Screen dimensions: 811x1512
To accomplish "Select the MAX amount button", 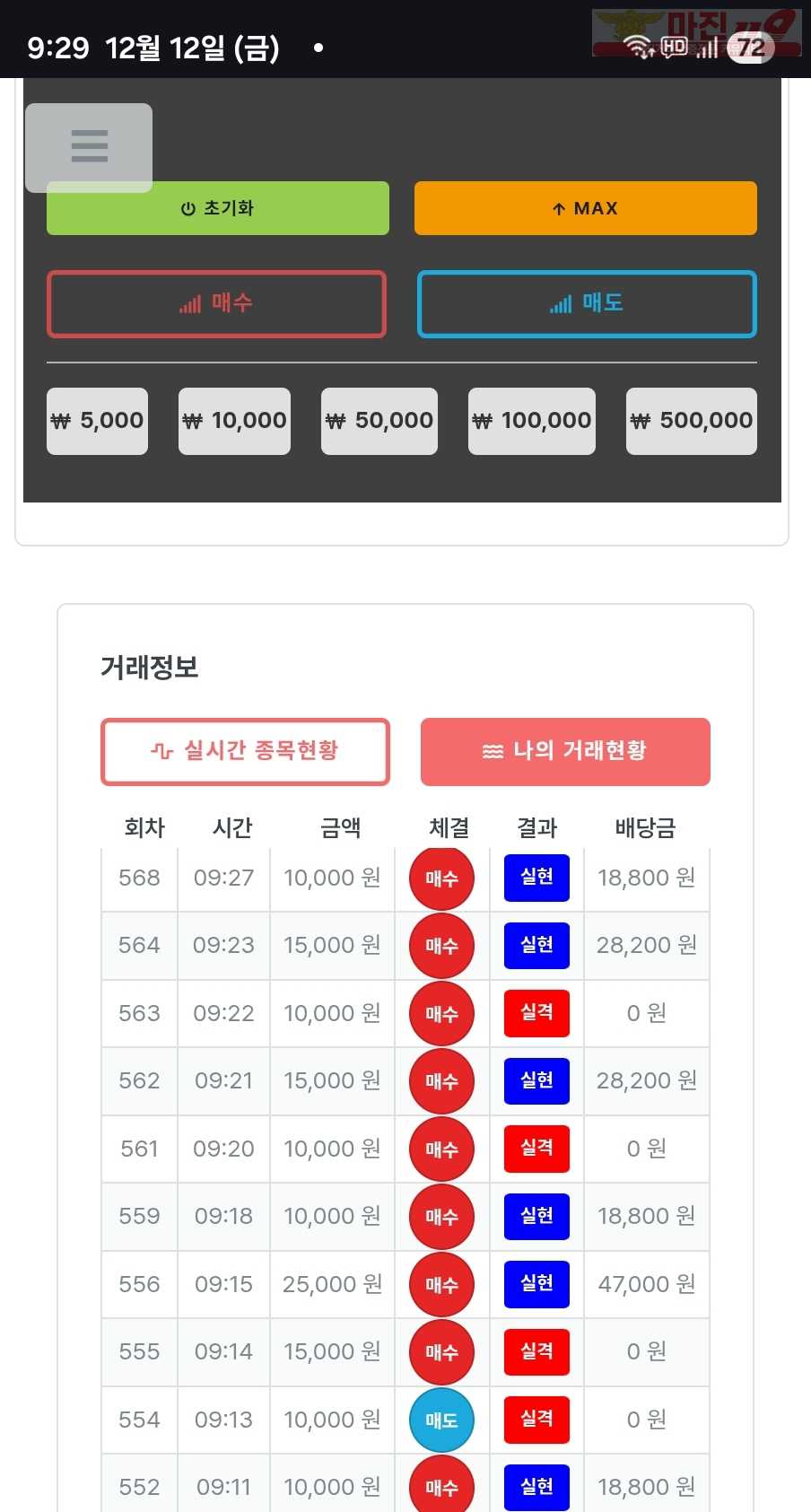I will (585, 208).
